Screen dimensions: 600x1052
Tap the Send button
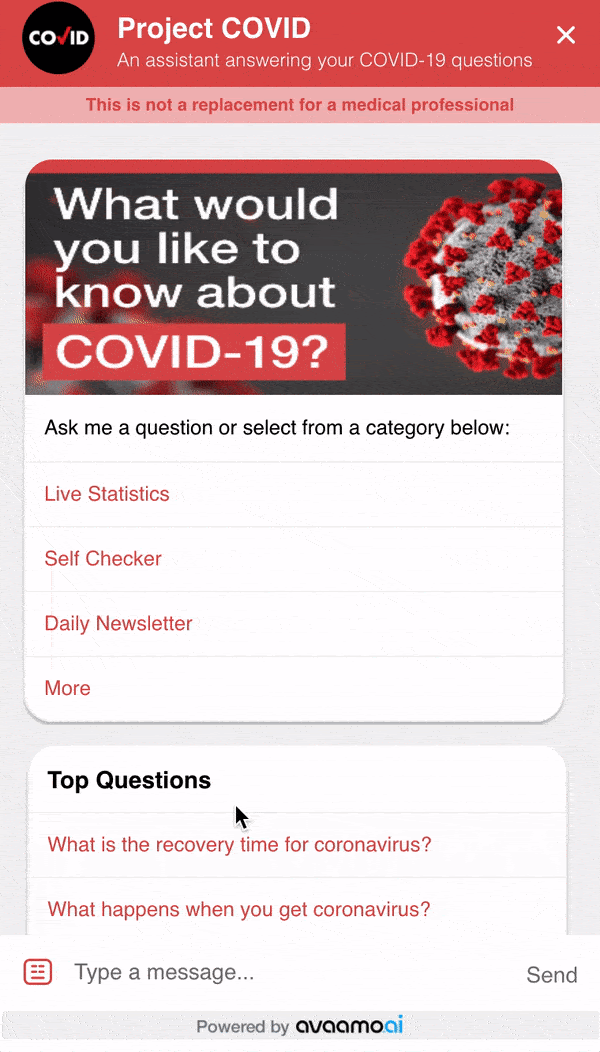click(552, 975)
